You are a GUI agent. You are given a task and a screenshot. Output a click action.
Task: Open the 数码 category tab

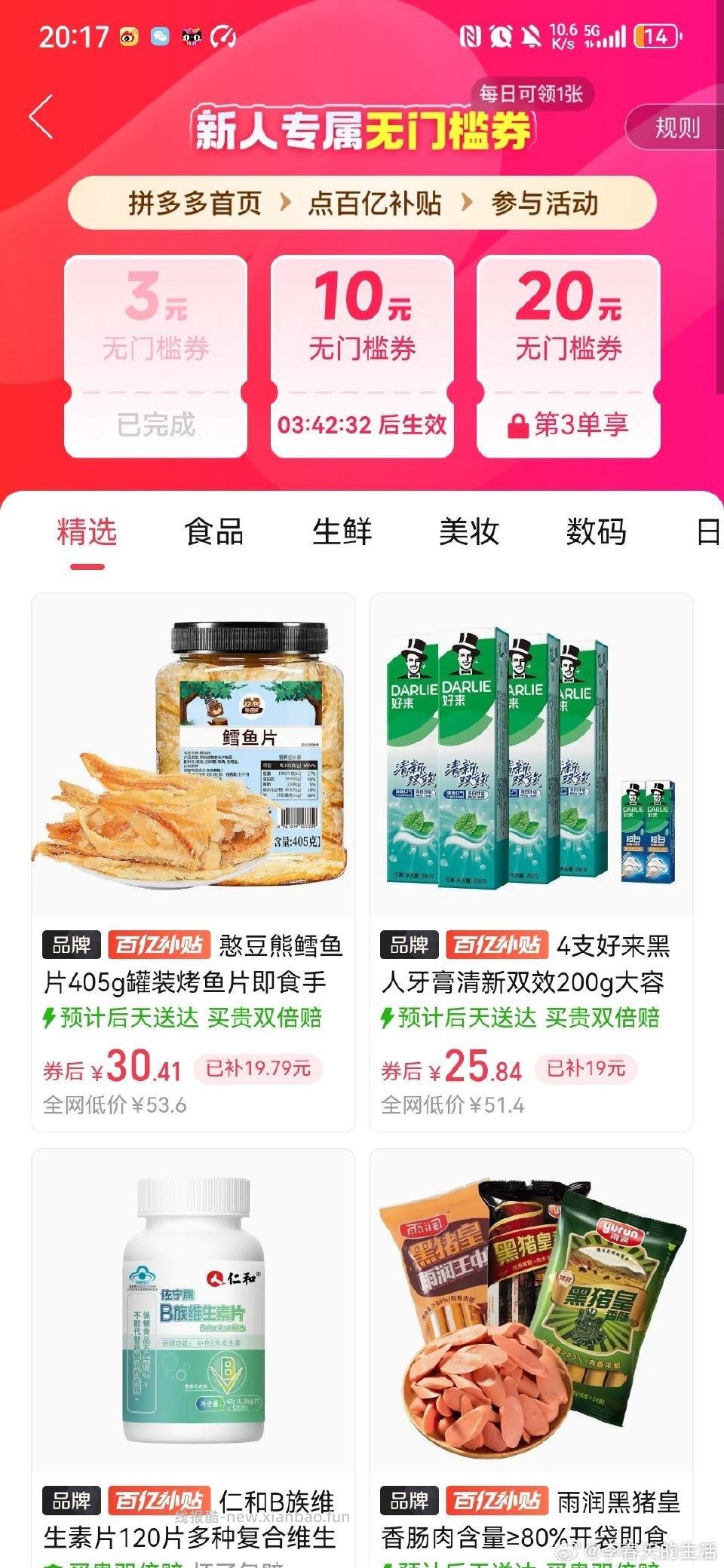597,531
